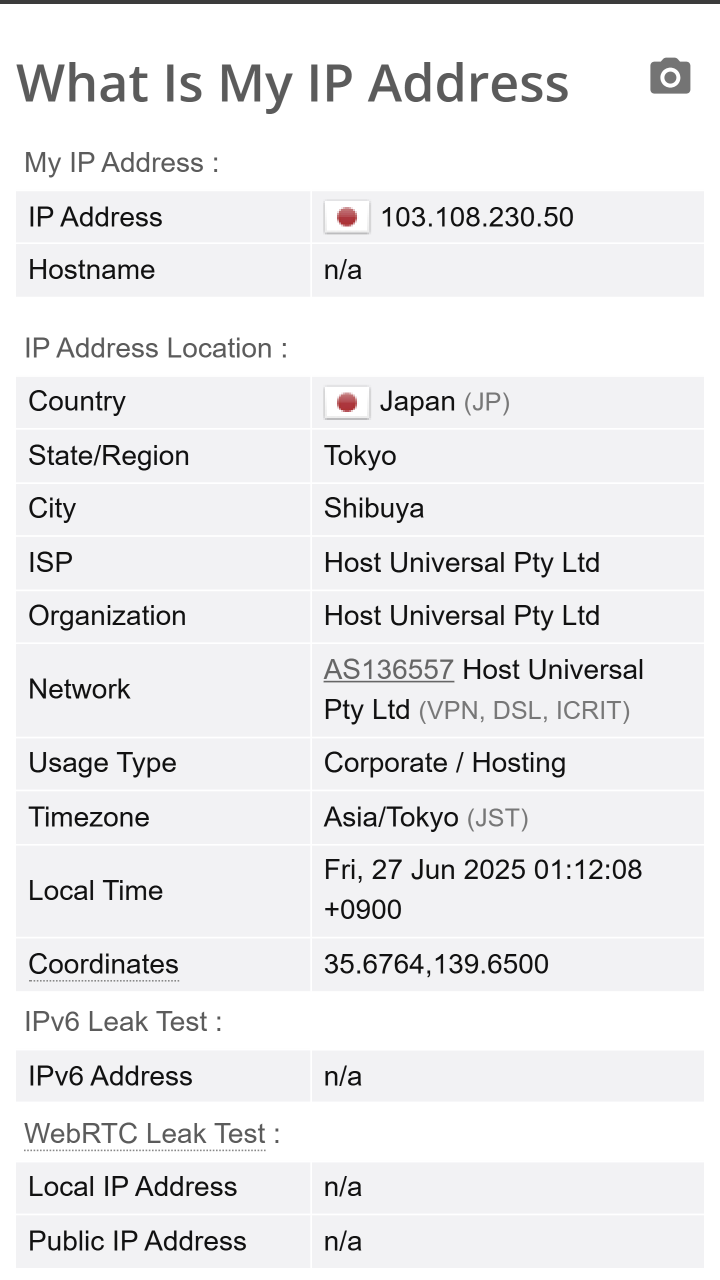The width and height of the screenshot is (720, 1280).
Task: Open the WebRTC Leak Test link
Action: (x=143, y=1133)
